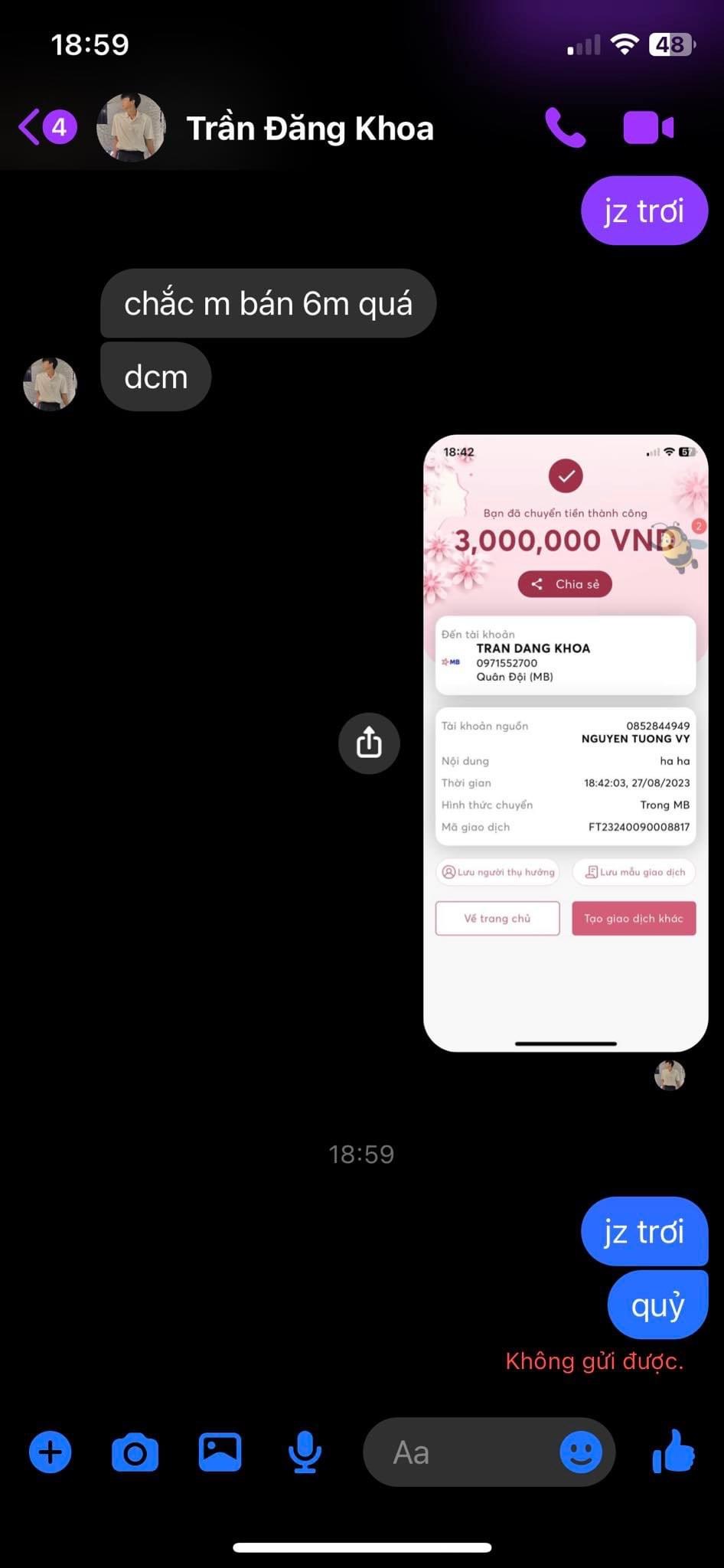724x1568 pixels.
Task: Start a video call with Trần Đăng Khoa
Action: click(647, 127)
